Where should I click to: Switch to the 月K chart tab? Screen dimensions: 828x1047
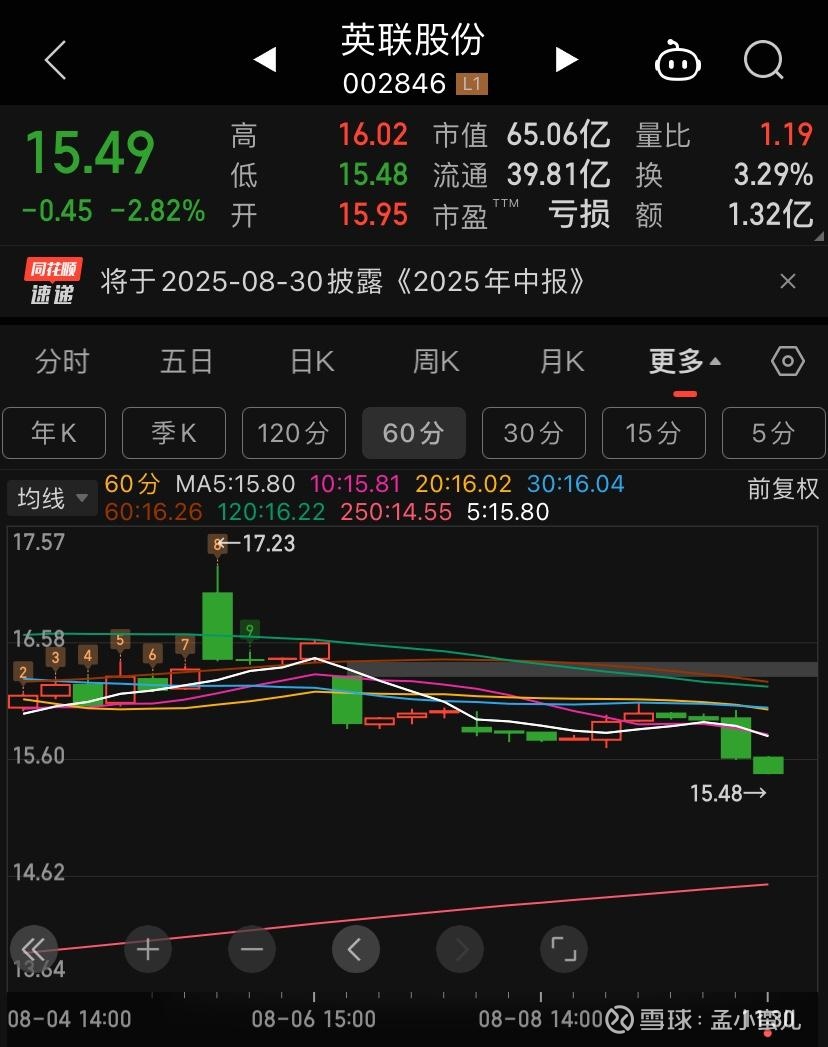pos(561,361)
